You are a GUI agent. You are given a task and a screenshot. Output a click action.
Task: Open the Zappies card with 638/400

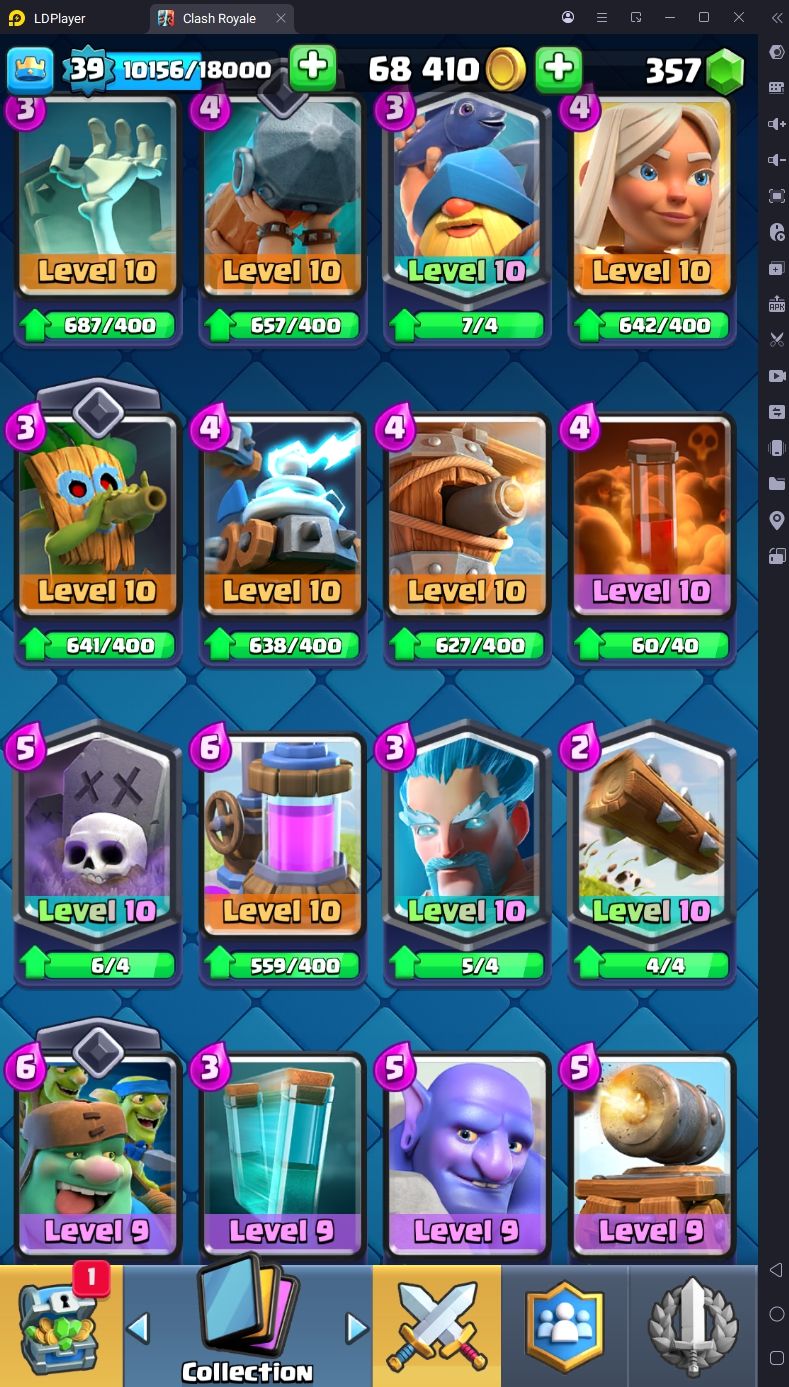pyautogui.click(x=282, y=535)
